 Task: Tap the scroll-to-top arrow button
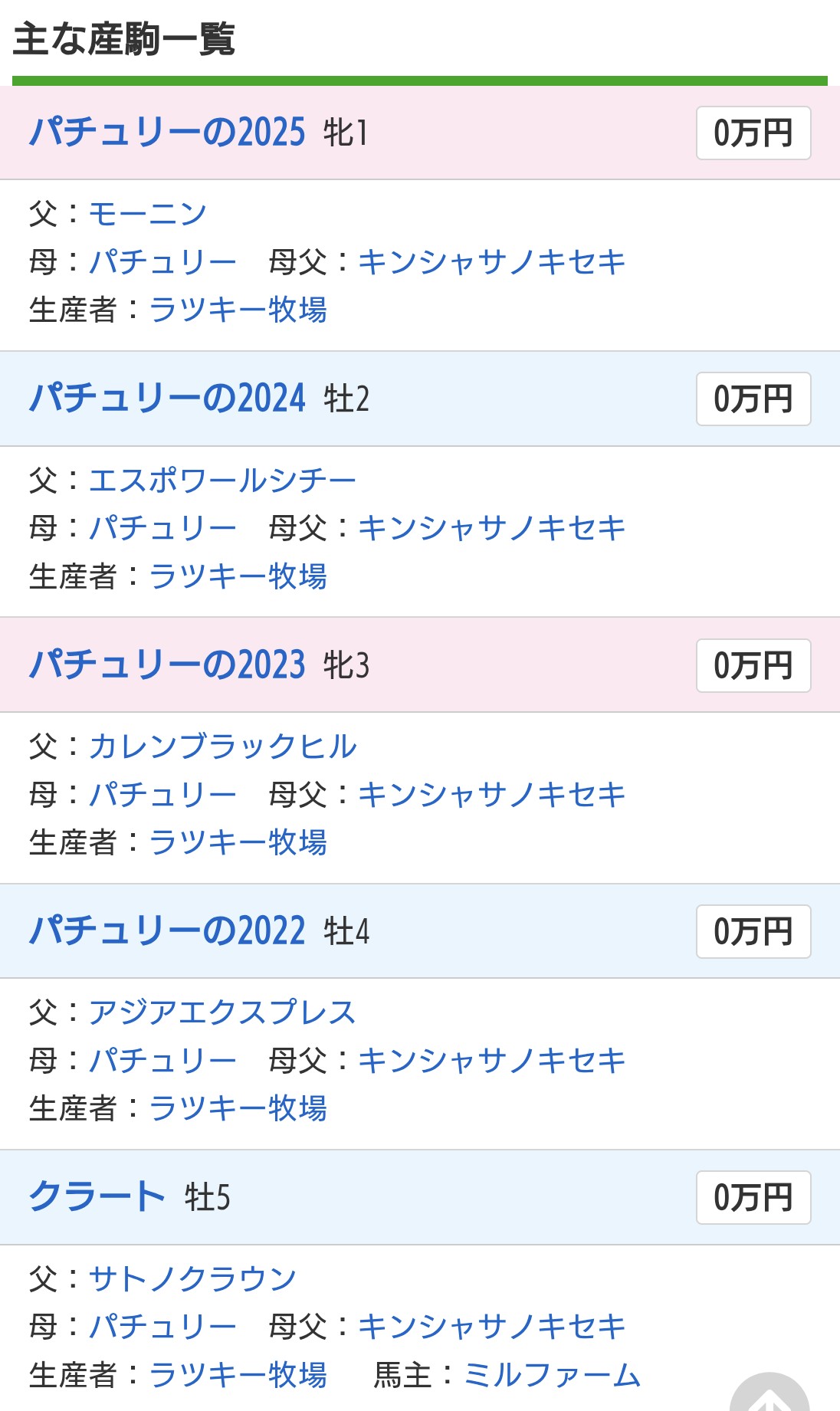coord(769,1395)
